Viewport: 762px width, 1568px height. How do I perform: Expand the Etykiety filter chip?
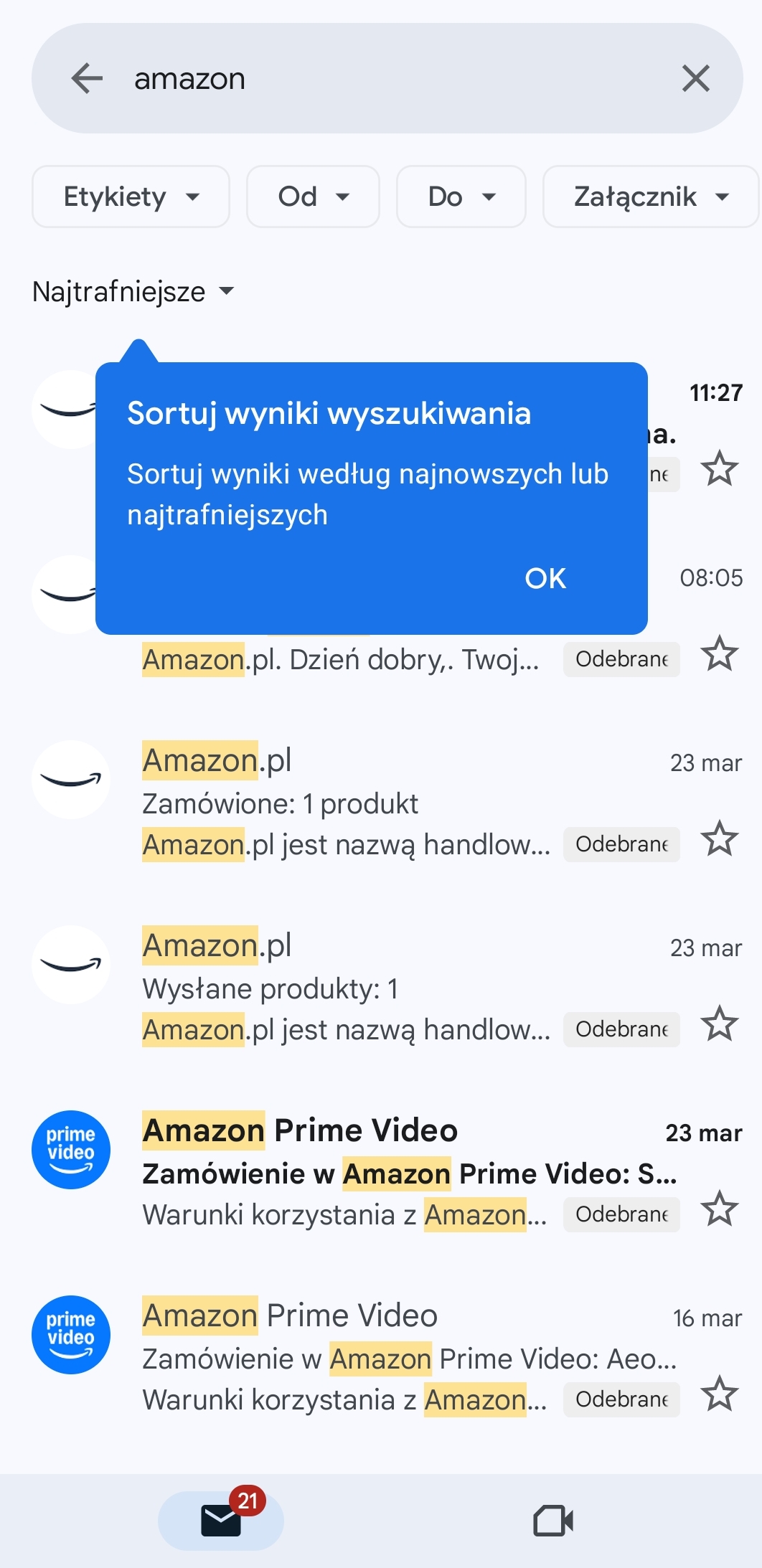tap(131, 197)
